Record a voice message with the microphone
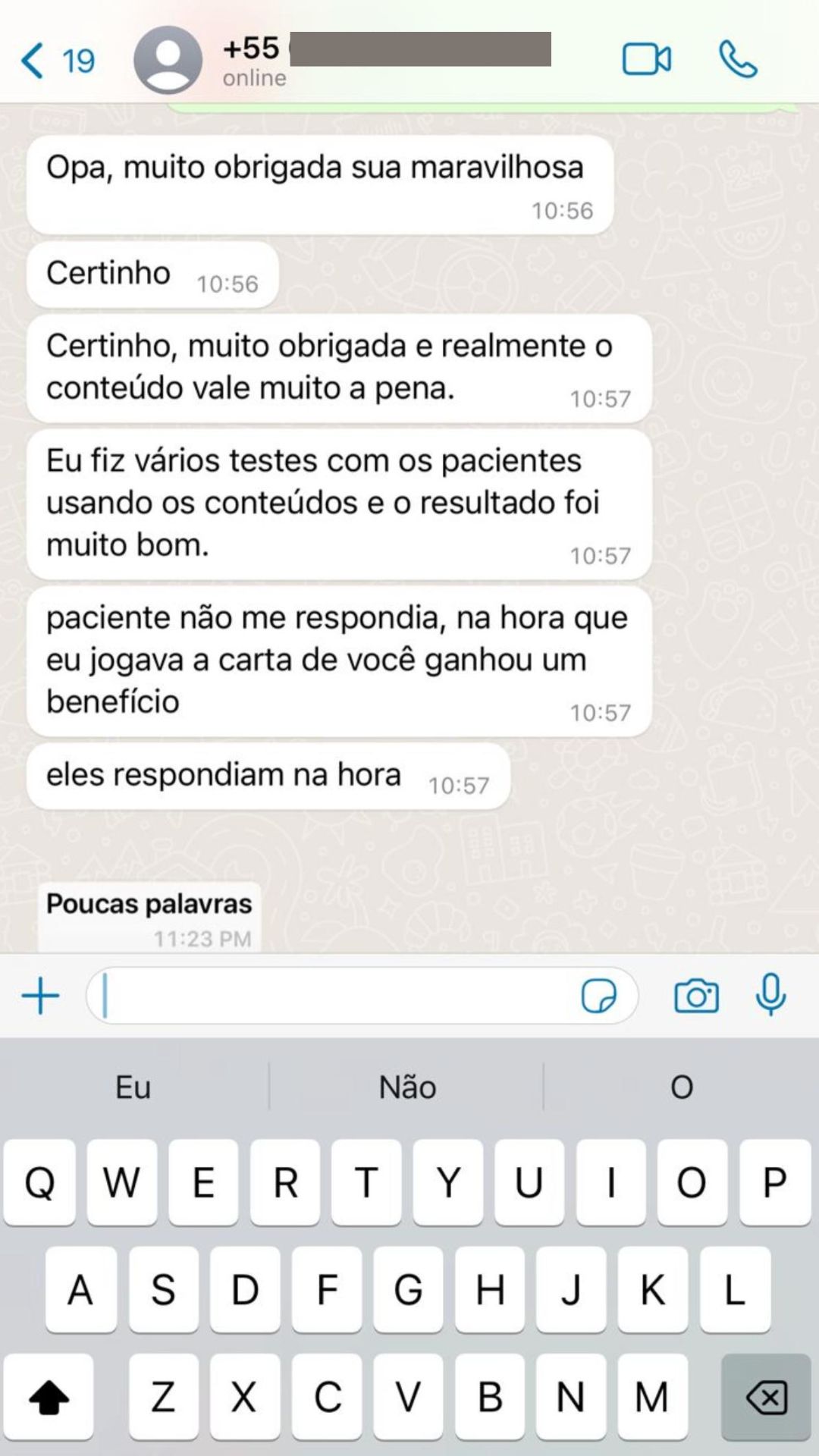819x1456 pixels. click(x=770, y=996)
